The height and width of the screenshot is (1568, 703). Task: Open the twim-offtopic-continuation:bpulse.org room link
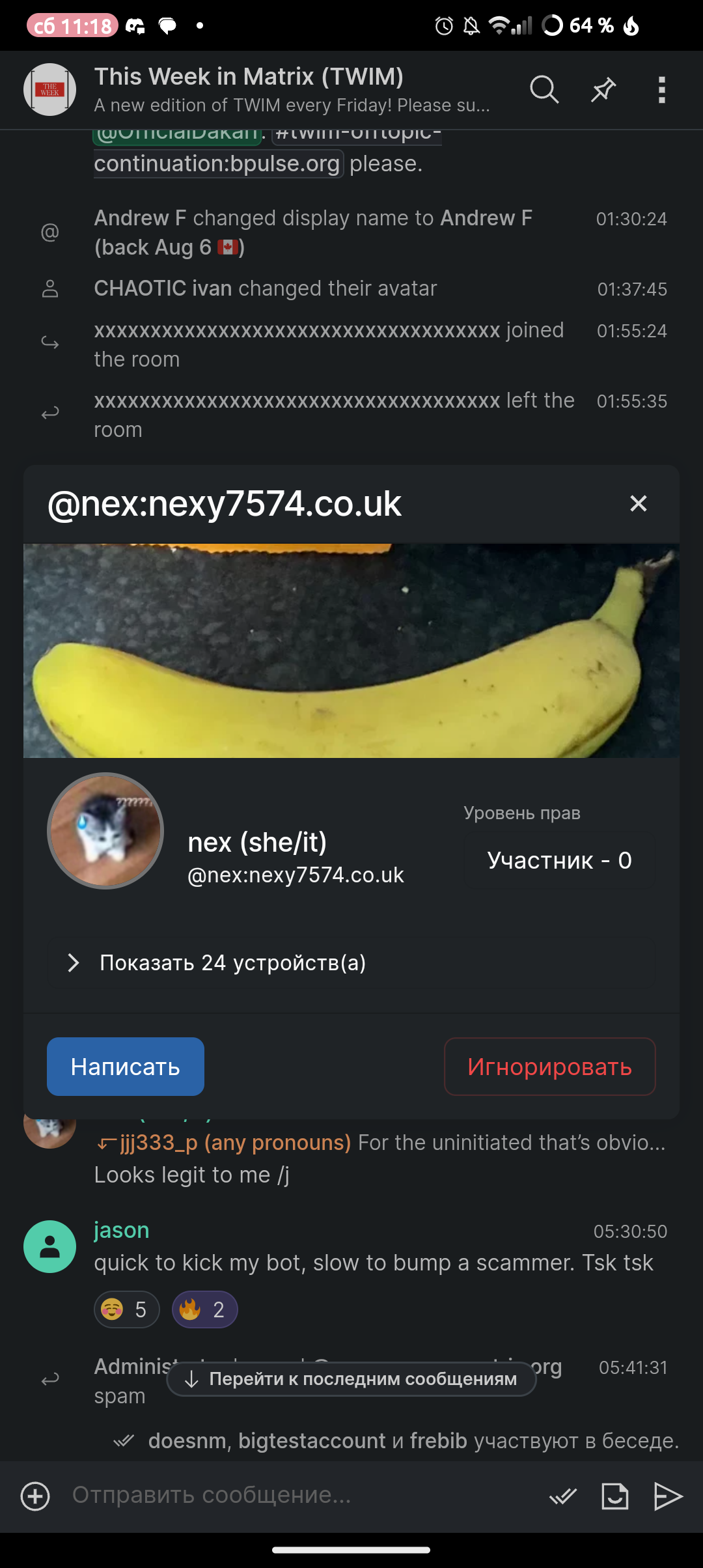pos(268,148)
